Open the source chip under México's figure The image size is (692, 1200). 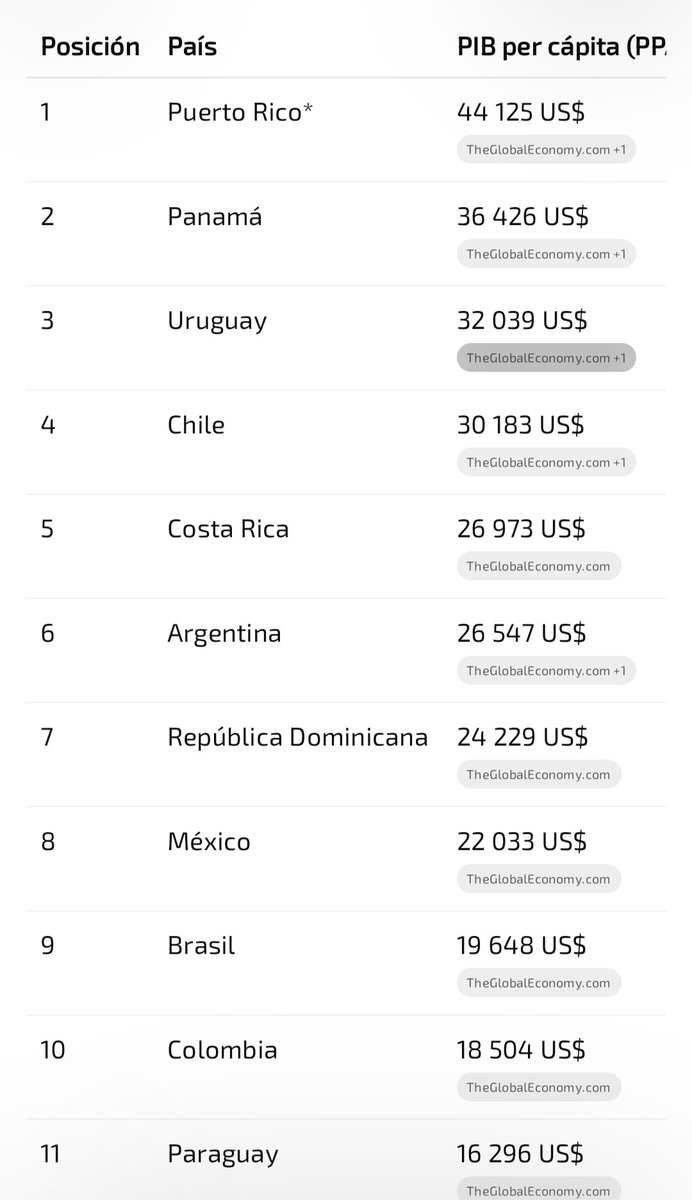(539, 879)
